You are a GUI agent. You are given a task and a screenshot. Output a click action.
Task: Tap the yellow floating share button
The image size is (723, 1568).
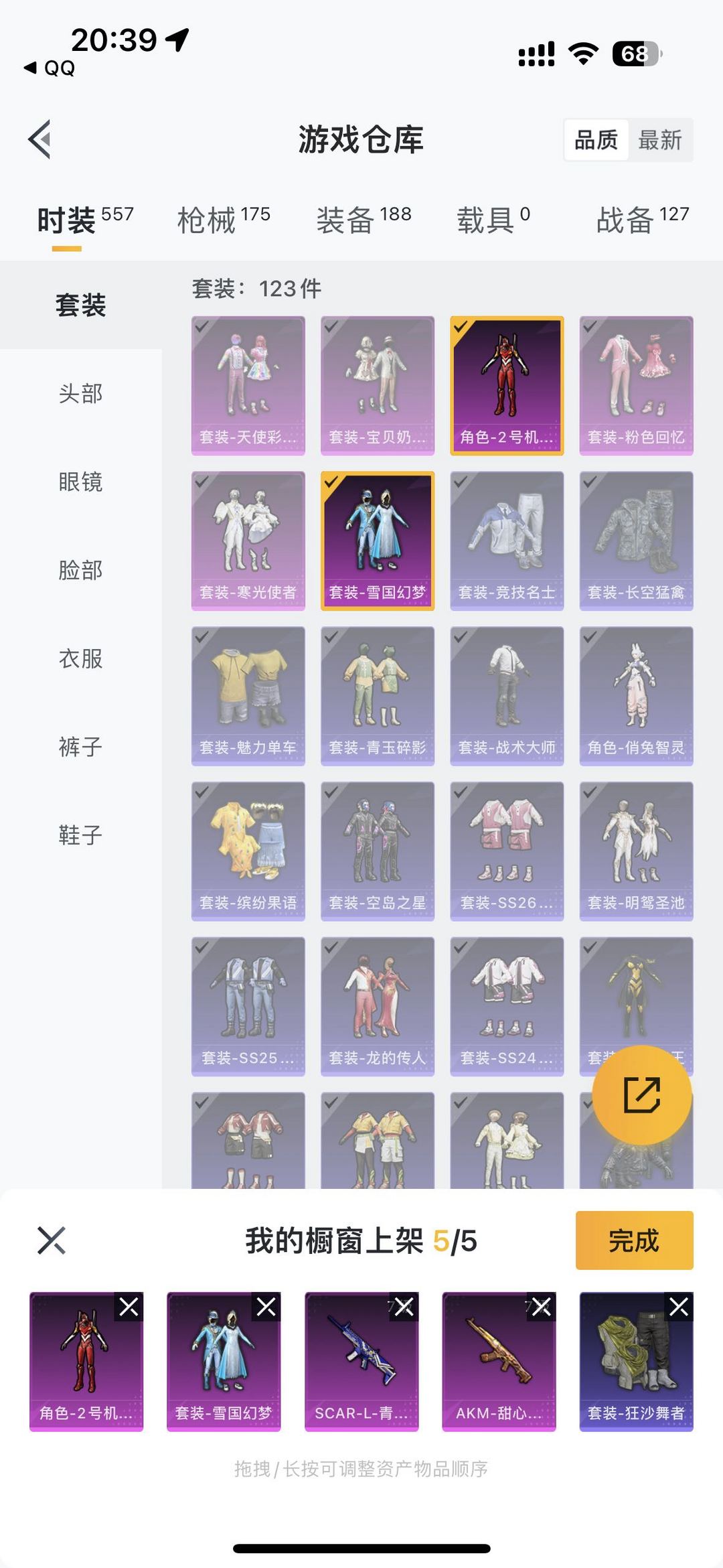(642, 1095)
